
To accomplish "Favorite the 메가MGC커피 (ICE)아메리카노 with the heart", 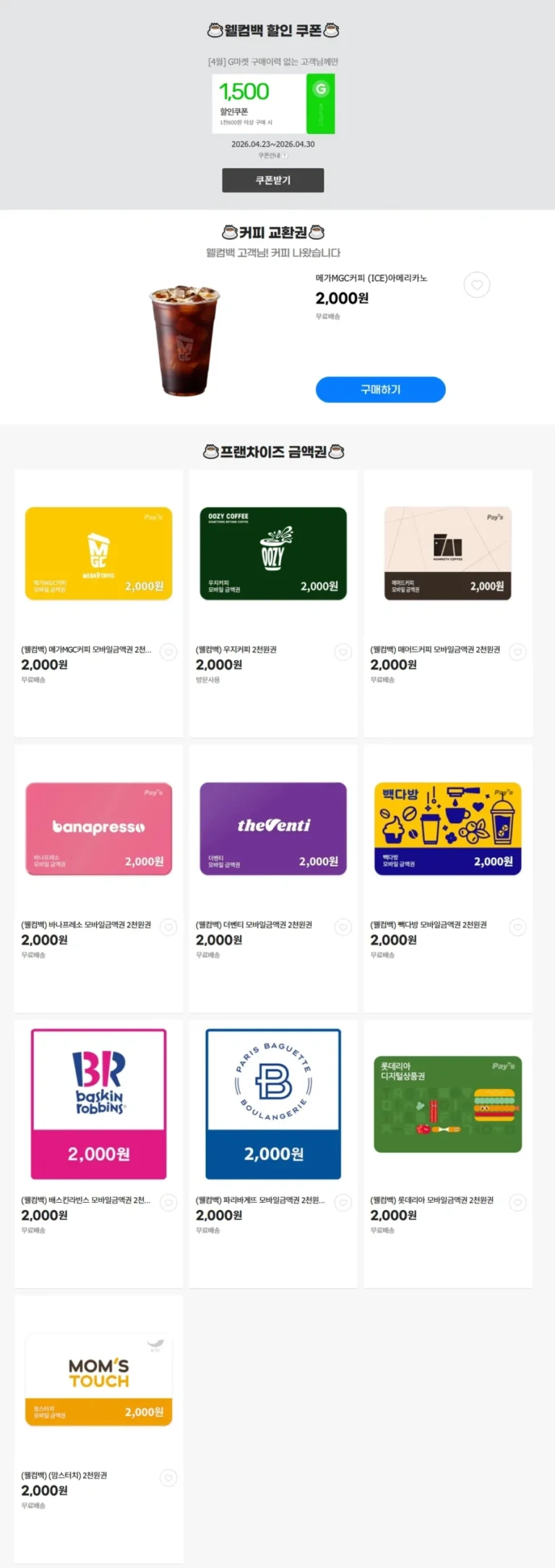I will [477, 285].
